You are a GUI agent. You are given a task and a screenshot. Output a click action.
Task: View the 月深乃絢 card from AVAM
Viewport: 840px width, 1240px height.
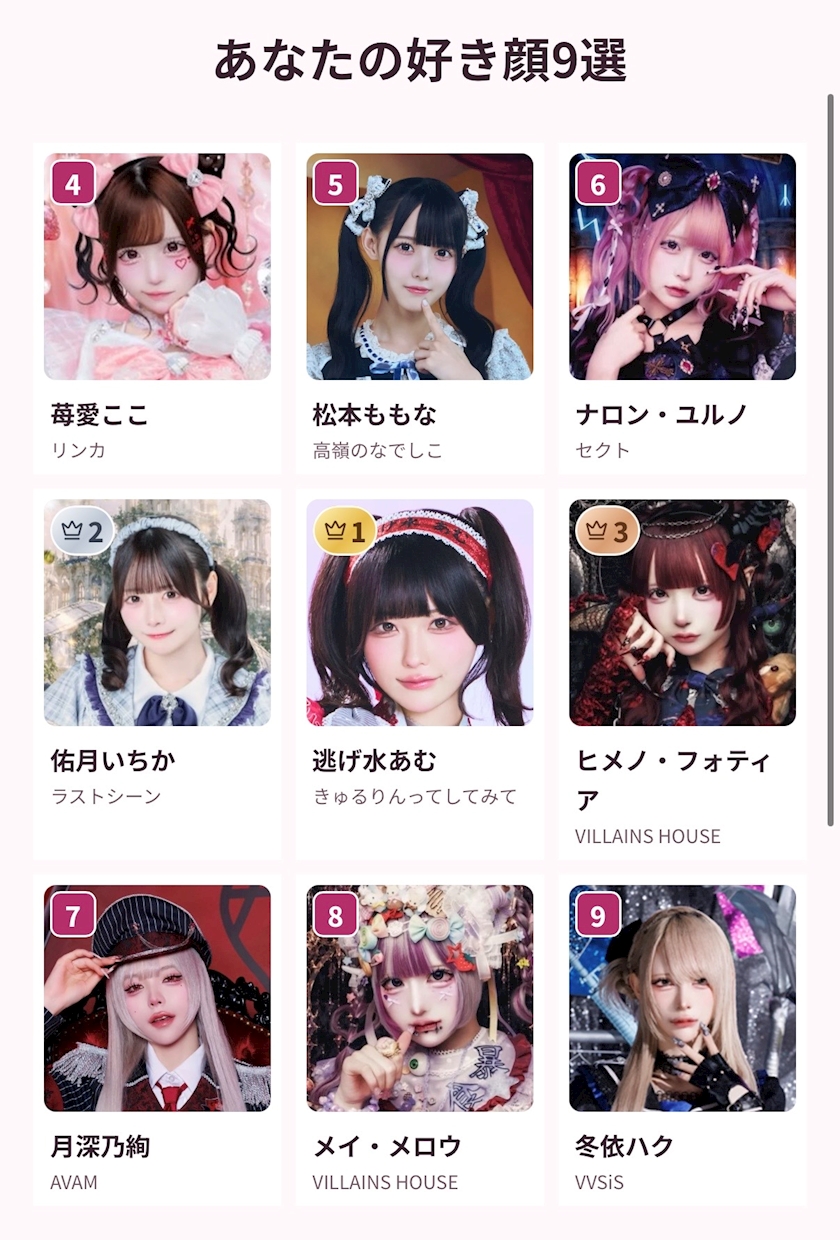point(157,1040)
